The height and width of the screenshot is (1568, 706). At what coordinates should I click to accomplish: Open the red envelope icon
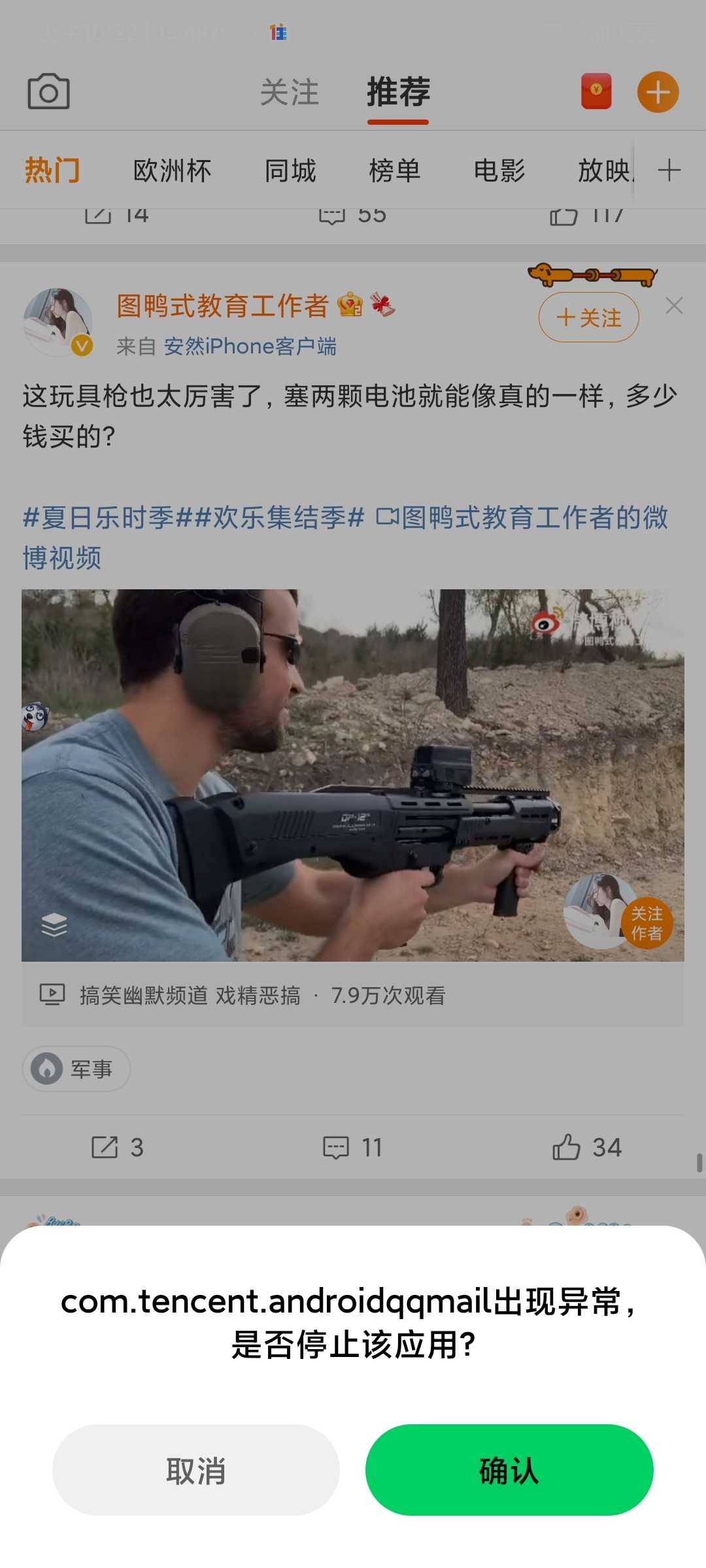pos(596,91)
